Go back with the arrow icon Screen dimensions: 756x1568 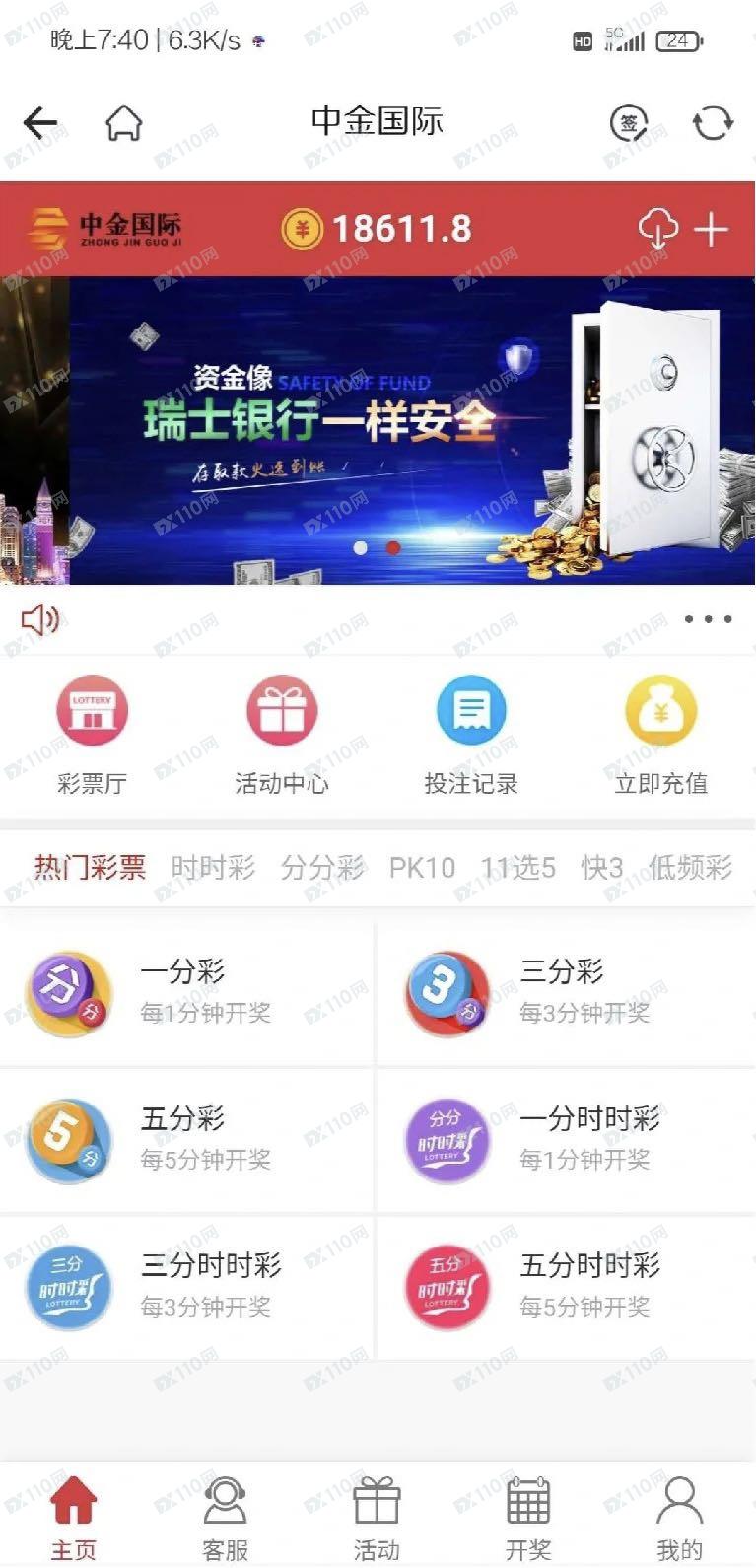coord(40,123)
